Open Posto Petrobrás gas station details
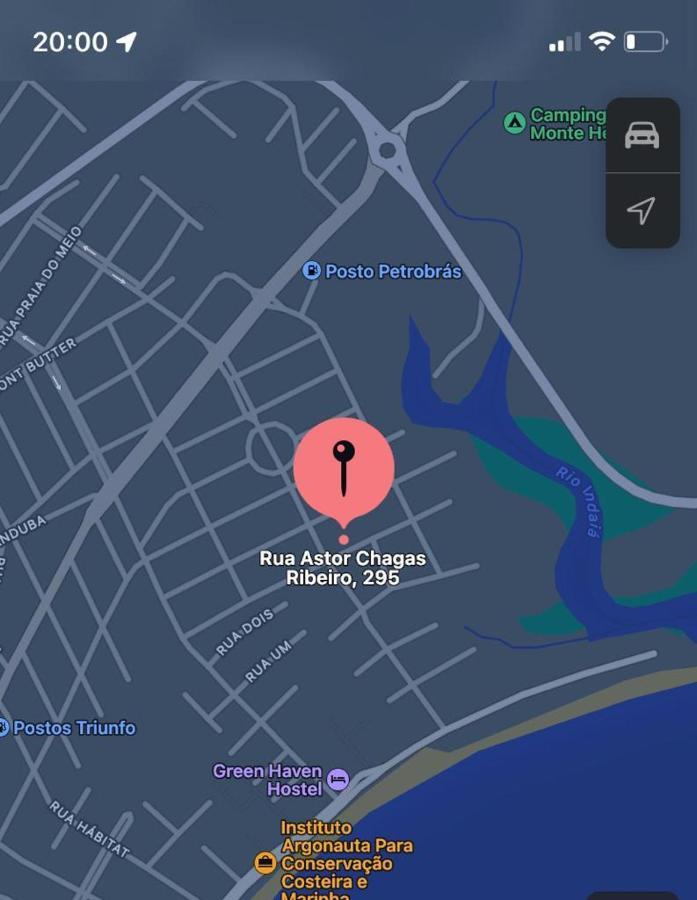697x900 pixels. 312,271
